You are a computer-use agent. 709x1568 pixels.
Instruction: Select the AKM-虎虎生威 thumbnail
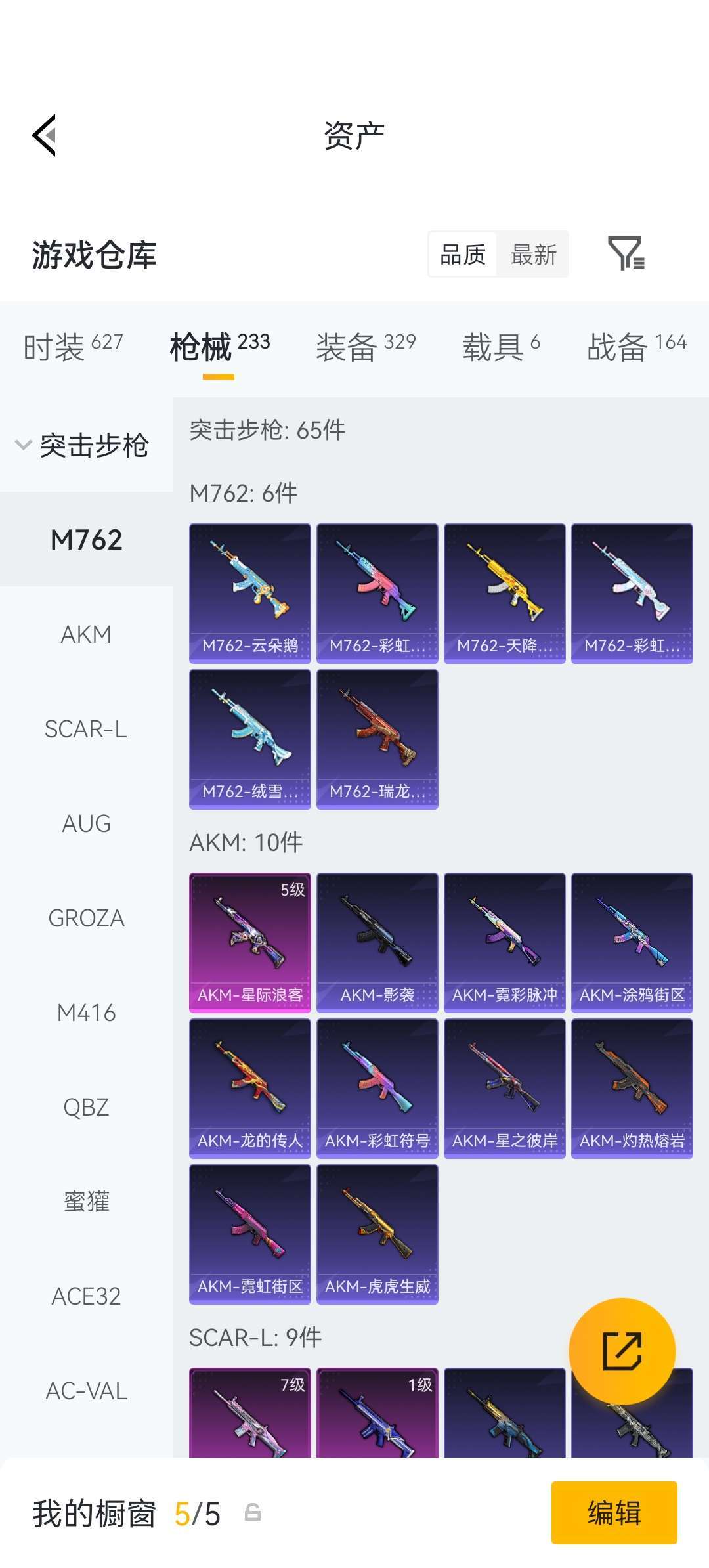pos(377,1234)
